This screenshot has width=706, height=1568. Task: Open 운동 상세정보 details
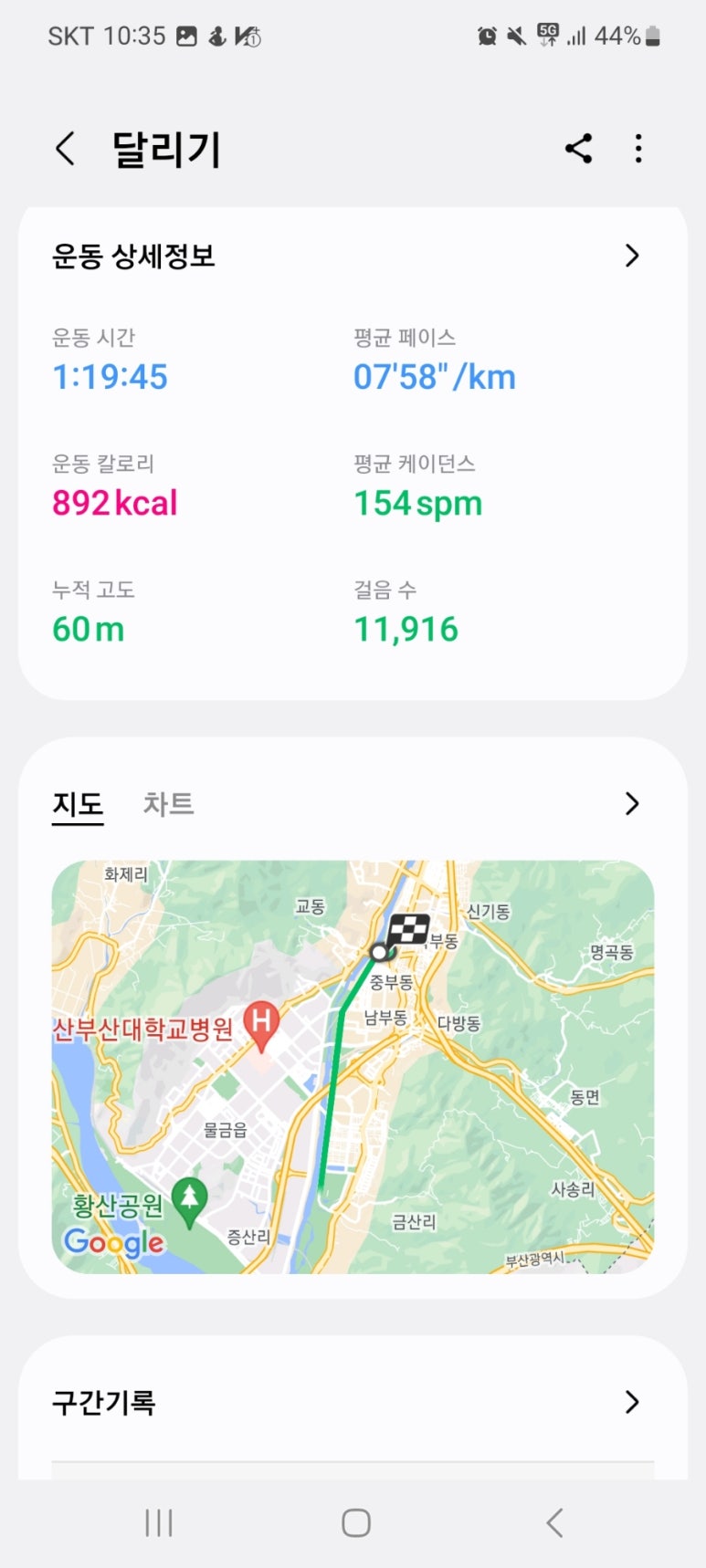pos(353,256)
